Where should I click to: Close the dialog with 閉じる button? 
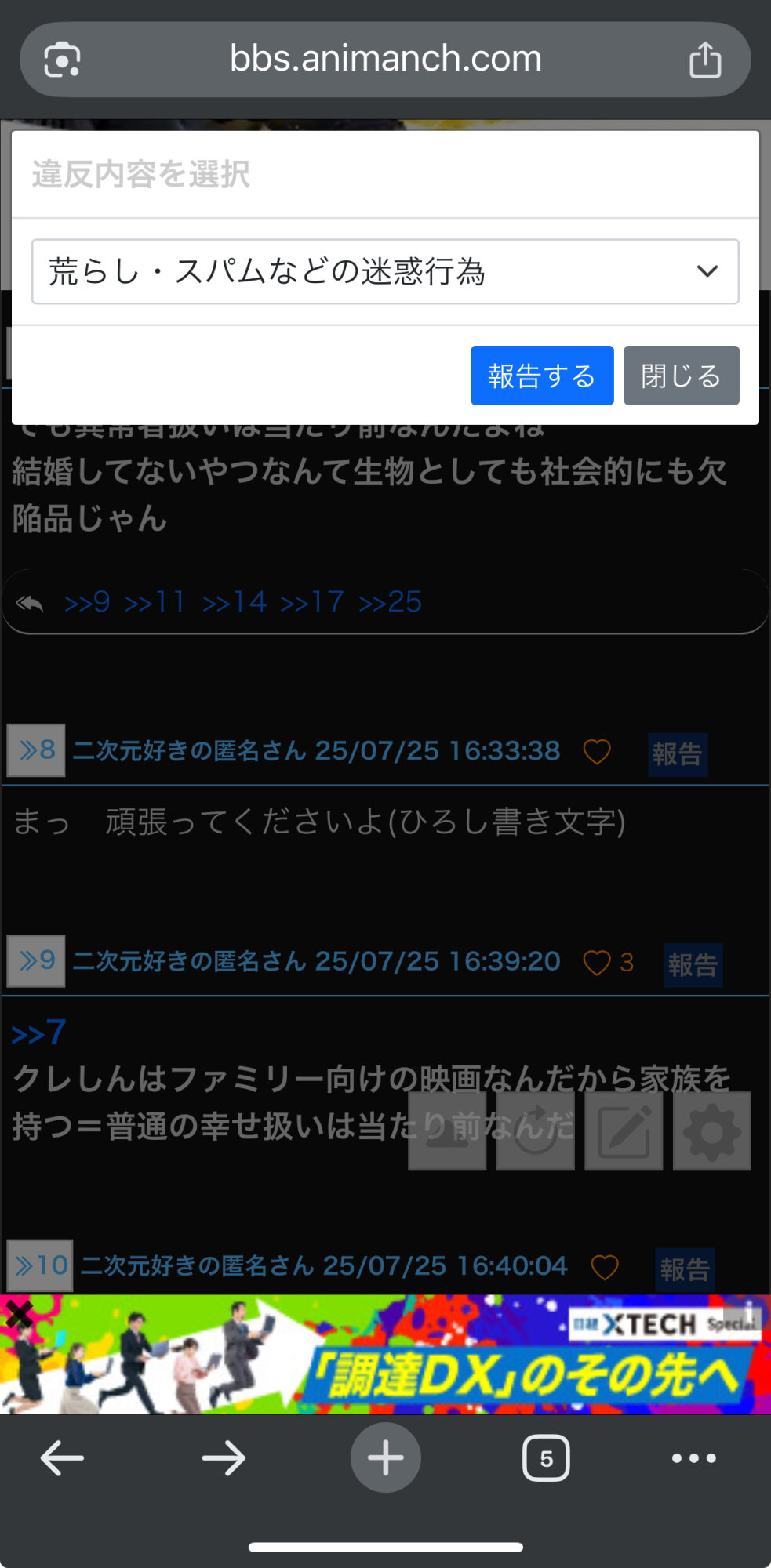(682, 376)
